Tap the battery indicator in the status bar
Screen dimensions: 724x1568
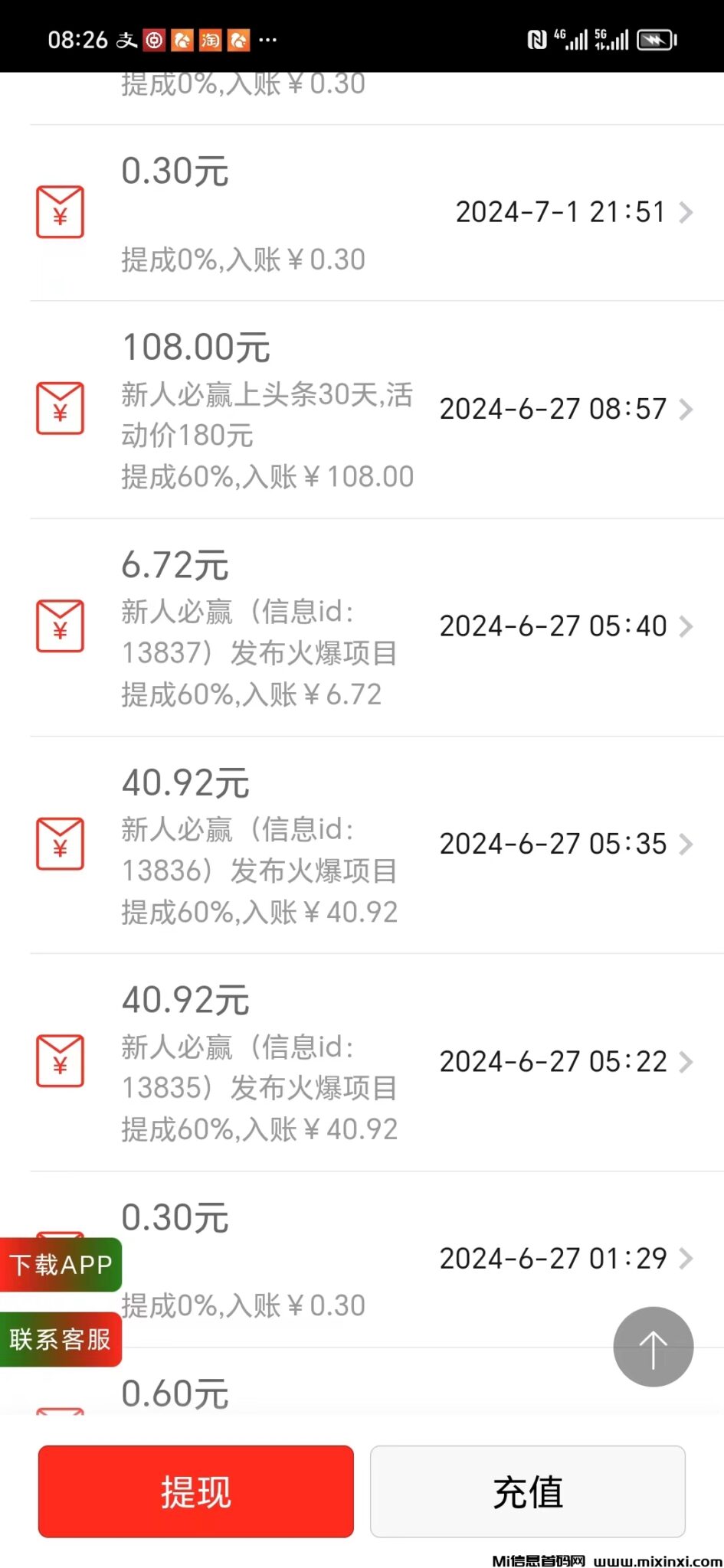(x=655, y=39)
